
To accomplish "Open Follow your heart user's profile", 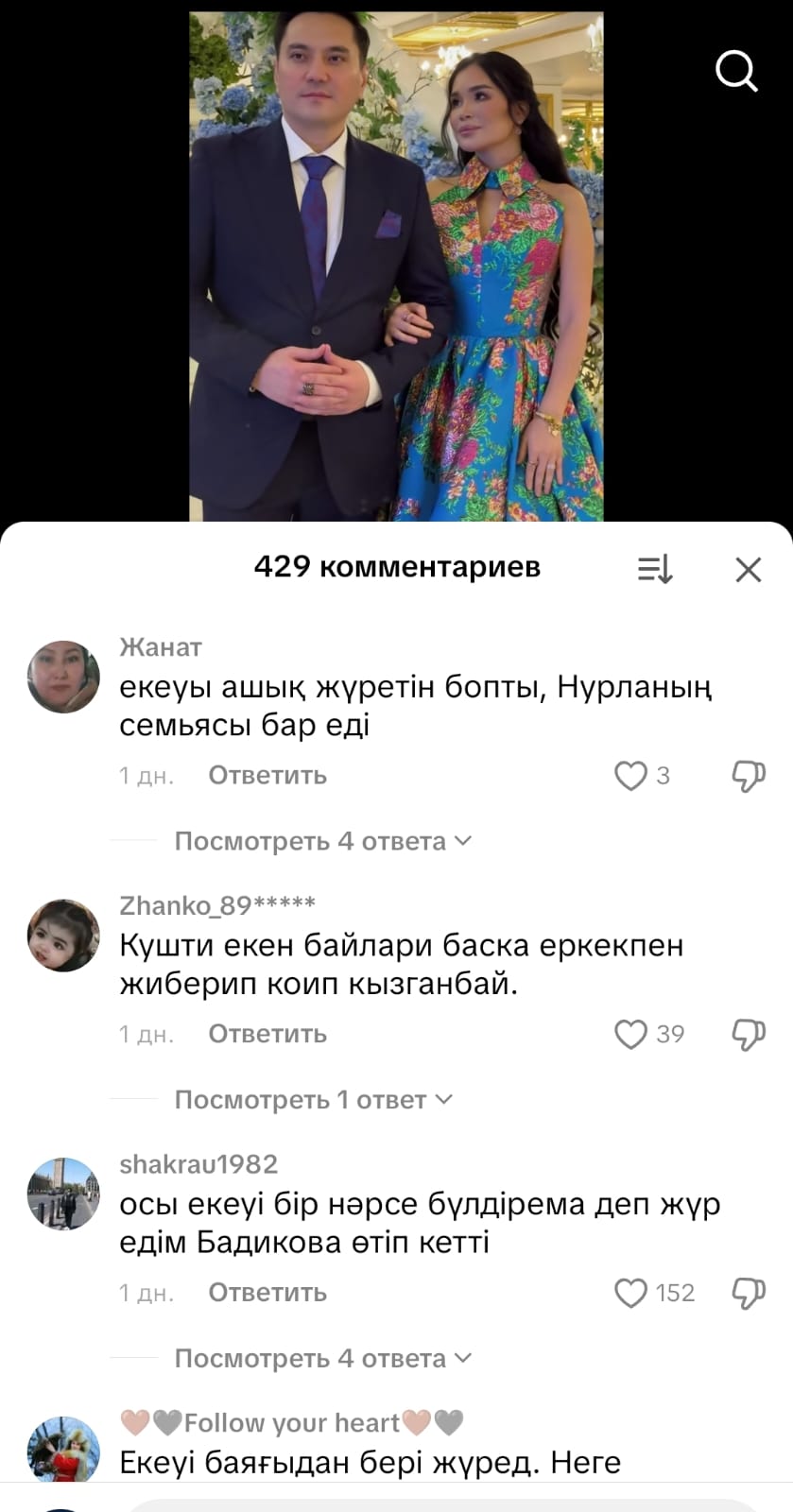I will 63,1451.
